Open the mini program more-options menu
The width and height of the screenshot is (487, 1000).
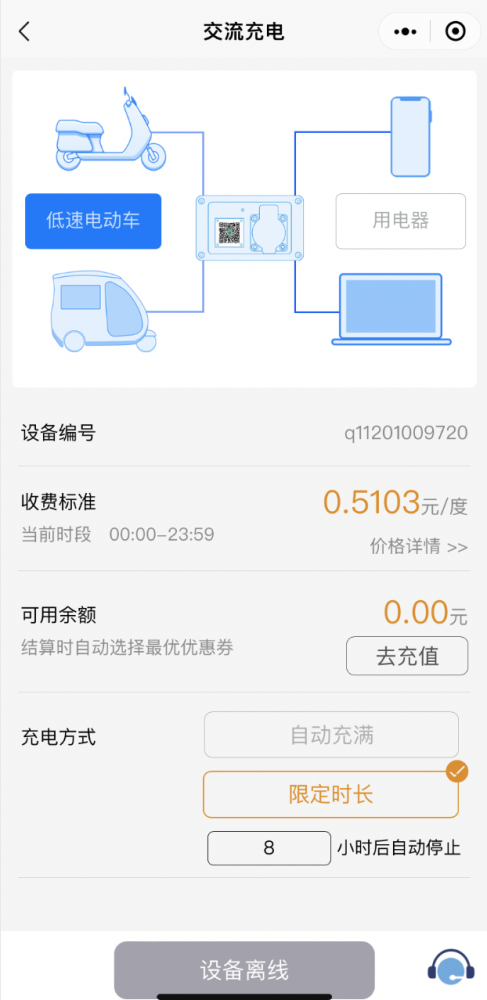pyautogui.click(x=405, y=31)
